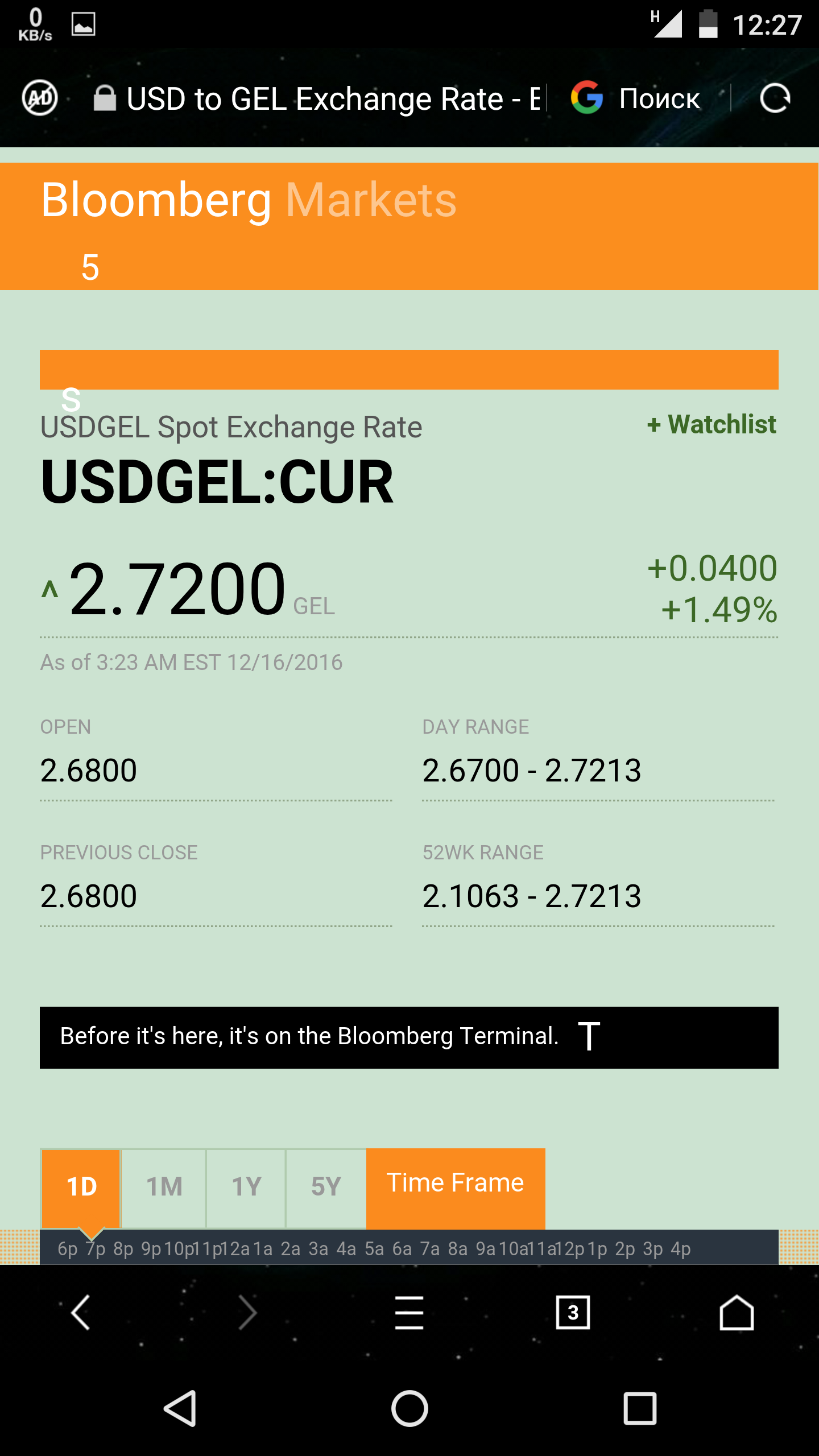Screen dimensions: 819x1456
Task: Switch chart to the 1Y range
Action: (x=246, y=1187)
